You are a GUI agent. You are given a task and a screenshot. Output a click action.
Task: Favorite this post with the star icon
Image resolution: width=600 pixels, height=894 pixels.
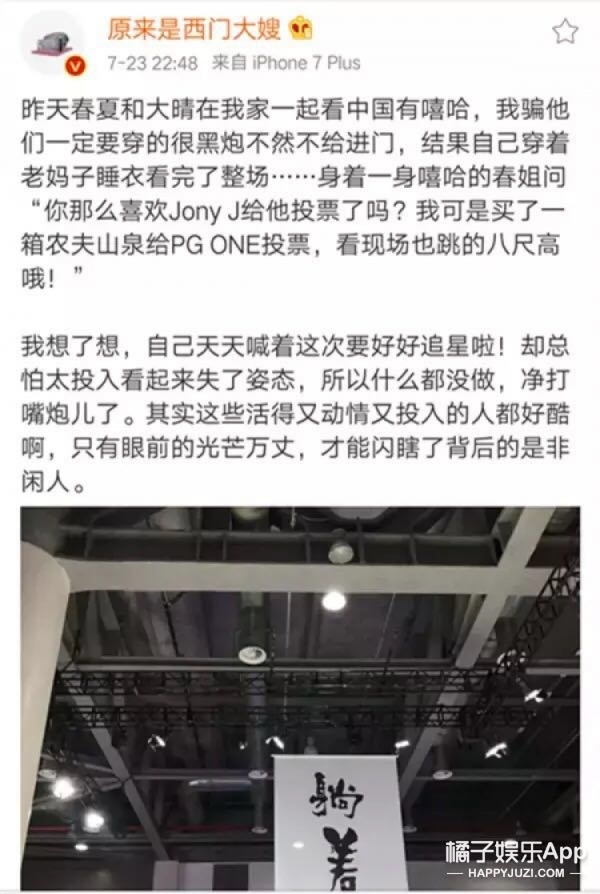point(565,32)
